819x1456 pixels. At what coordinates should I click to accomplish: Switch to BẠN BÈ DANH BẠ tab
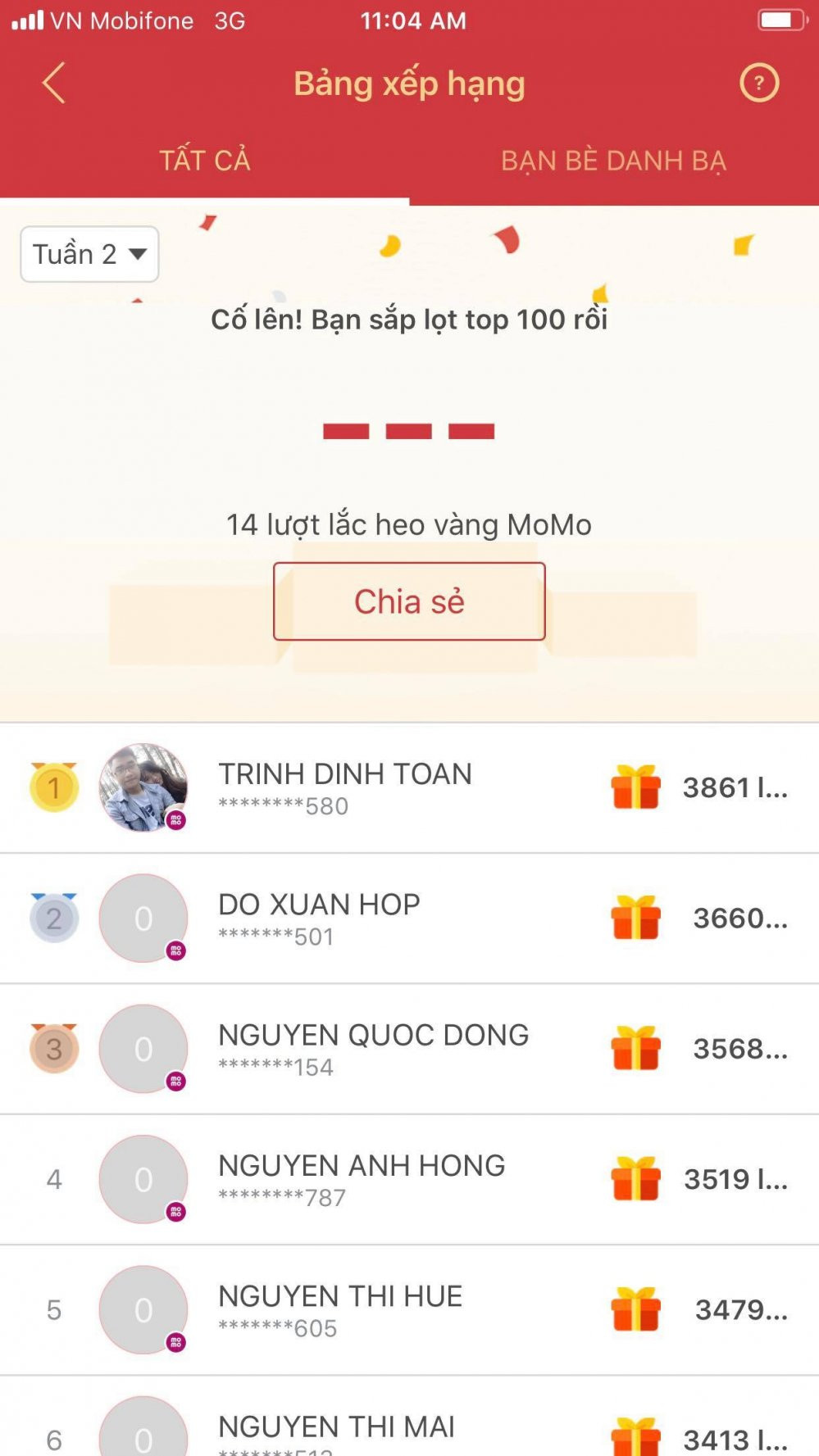tap(613, 161)
